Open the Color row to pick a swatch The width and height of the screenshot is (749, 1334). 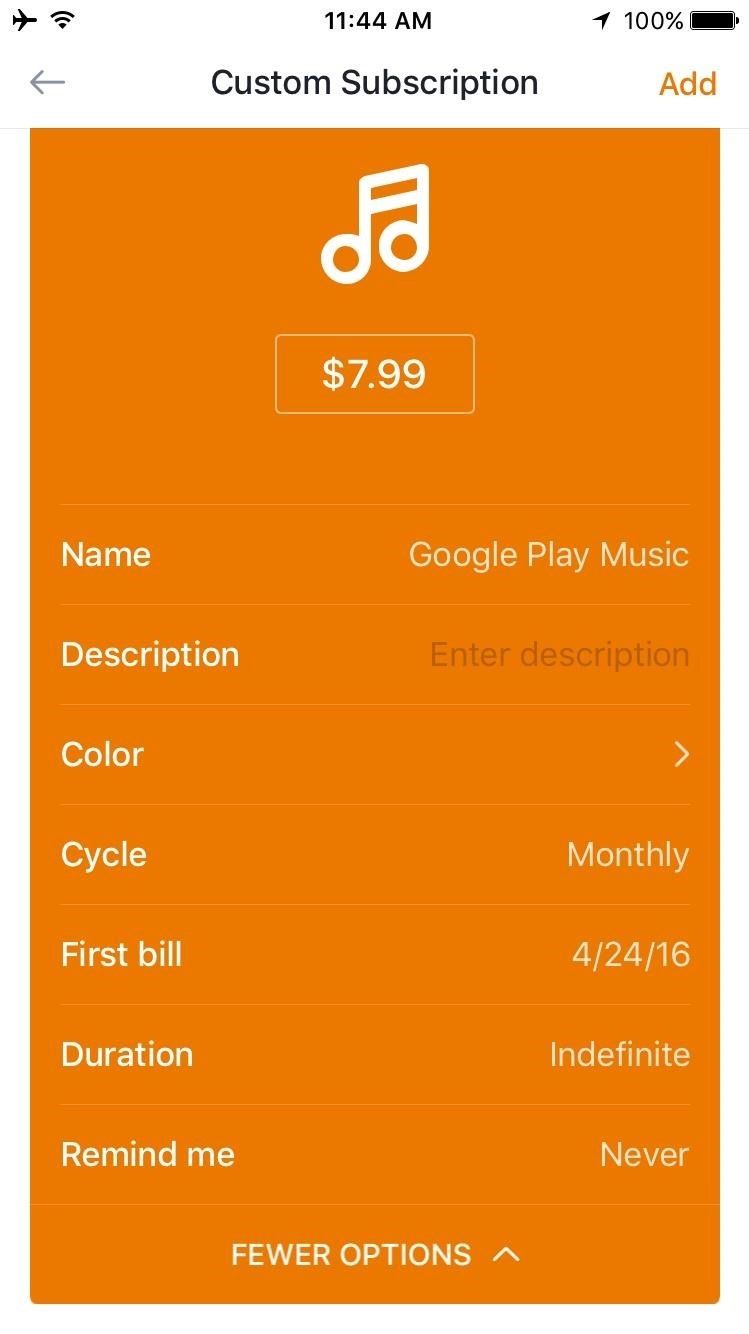(374, 754)
